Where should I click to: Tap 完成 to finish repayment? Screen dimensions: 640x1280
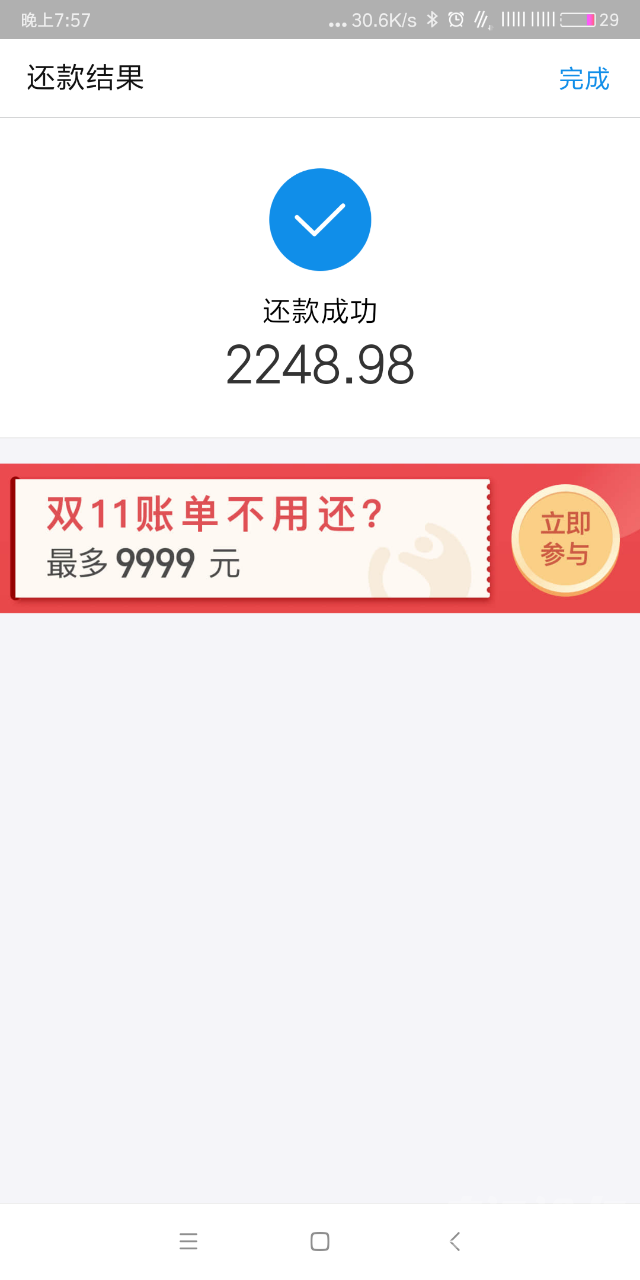[584, 78]
